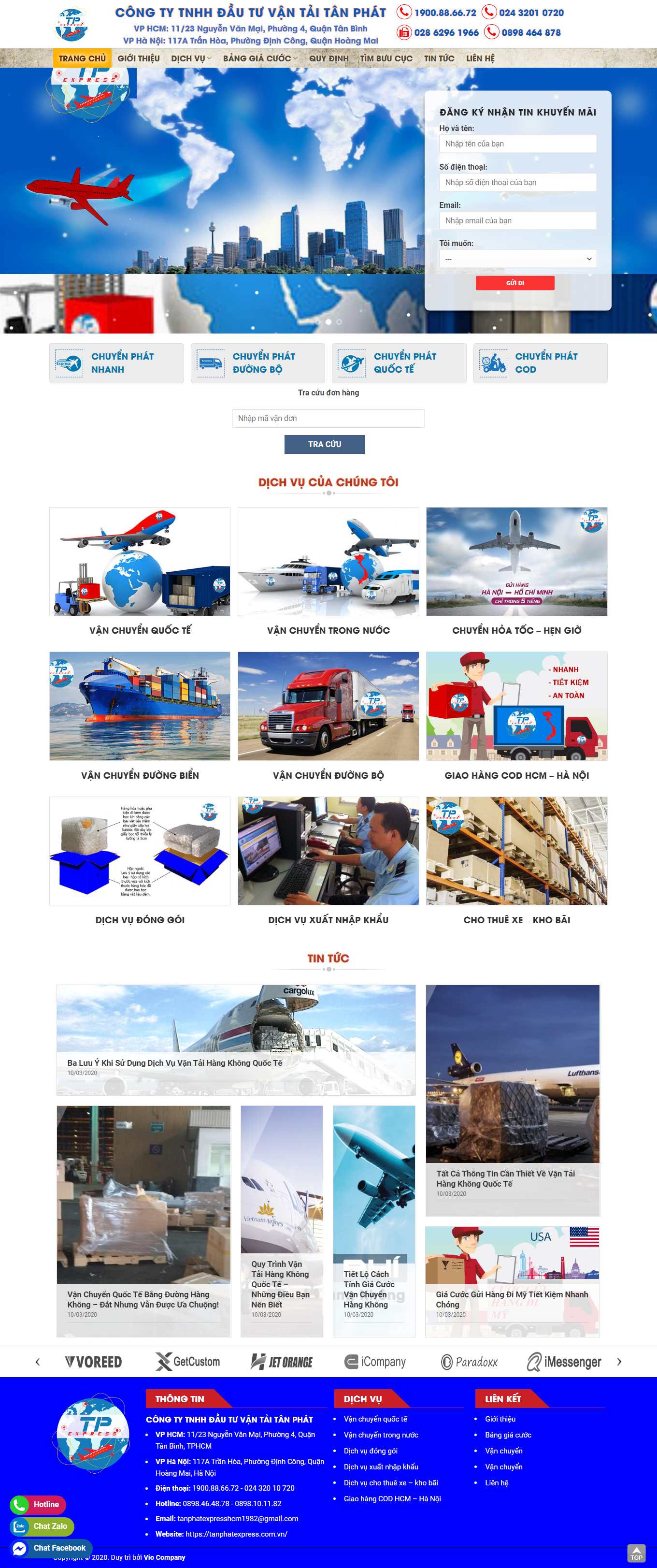
Task: Go to LIÊN HỆ page
Action: (x=480, y=58)
